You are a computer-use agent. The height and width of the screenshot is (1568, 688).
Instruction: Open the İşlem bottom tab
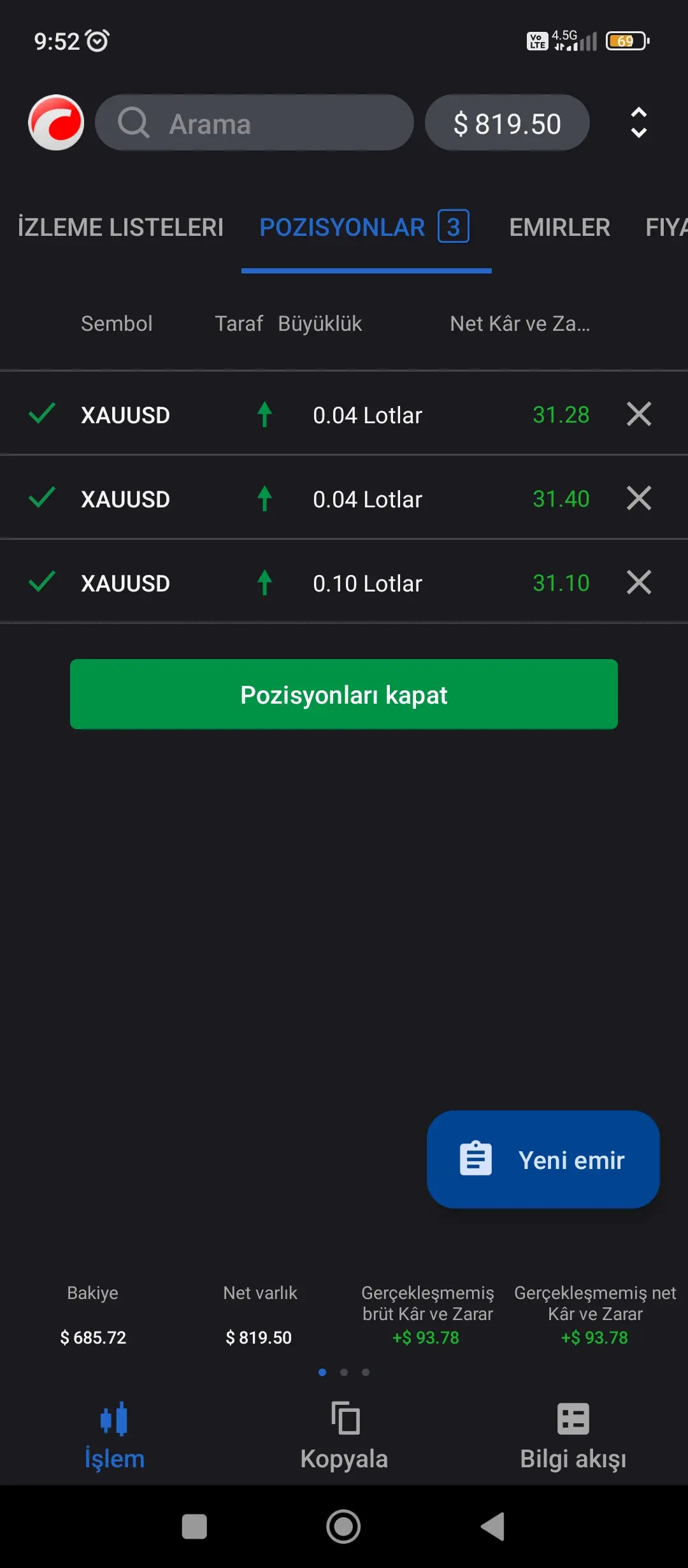click(x=115, y=1435)
